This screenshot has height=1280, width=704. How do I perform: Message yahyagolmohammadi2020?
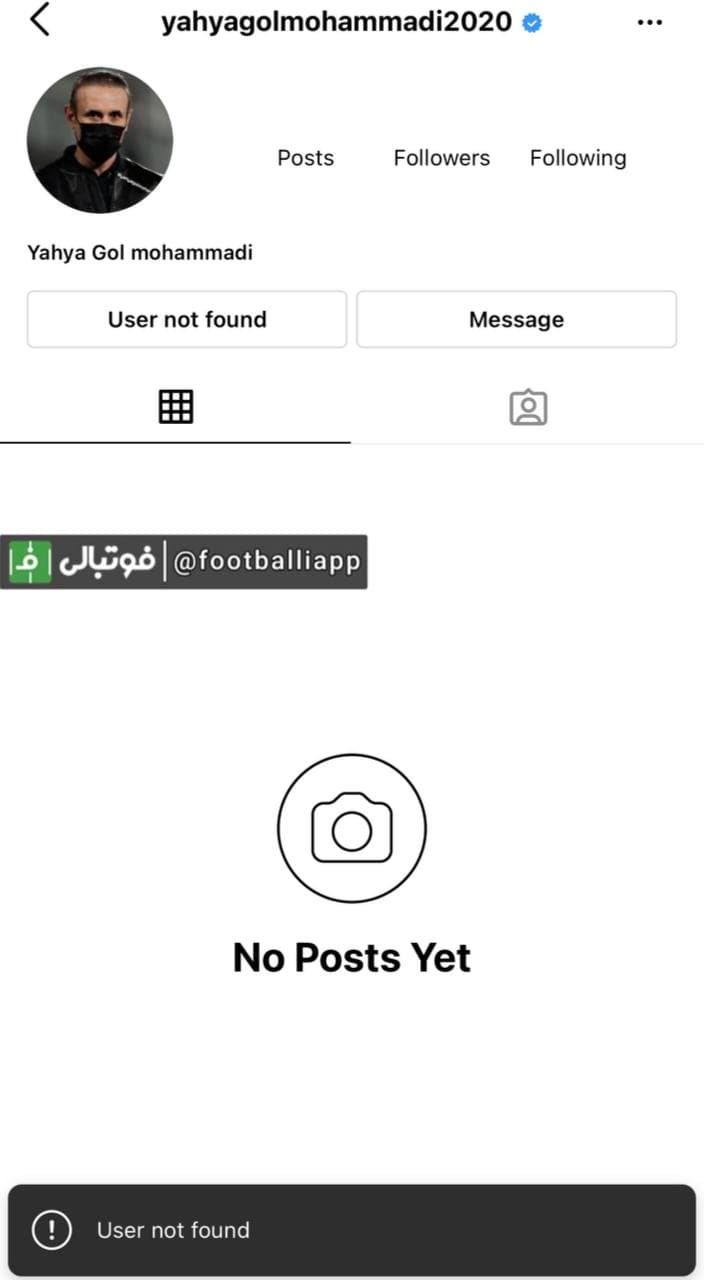tap(516, 320)
